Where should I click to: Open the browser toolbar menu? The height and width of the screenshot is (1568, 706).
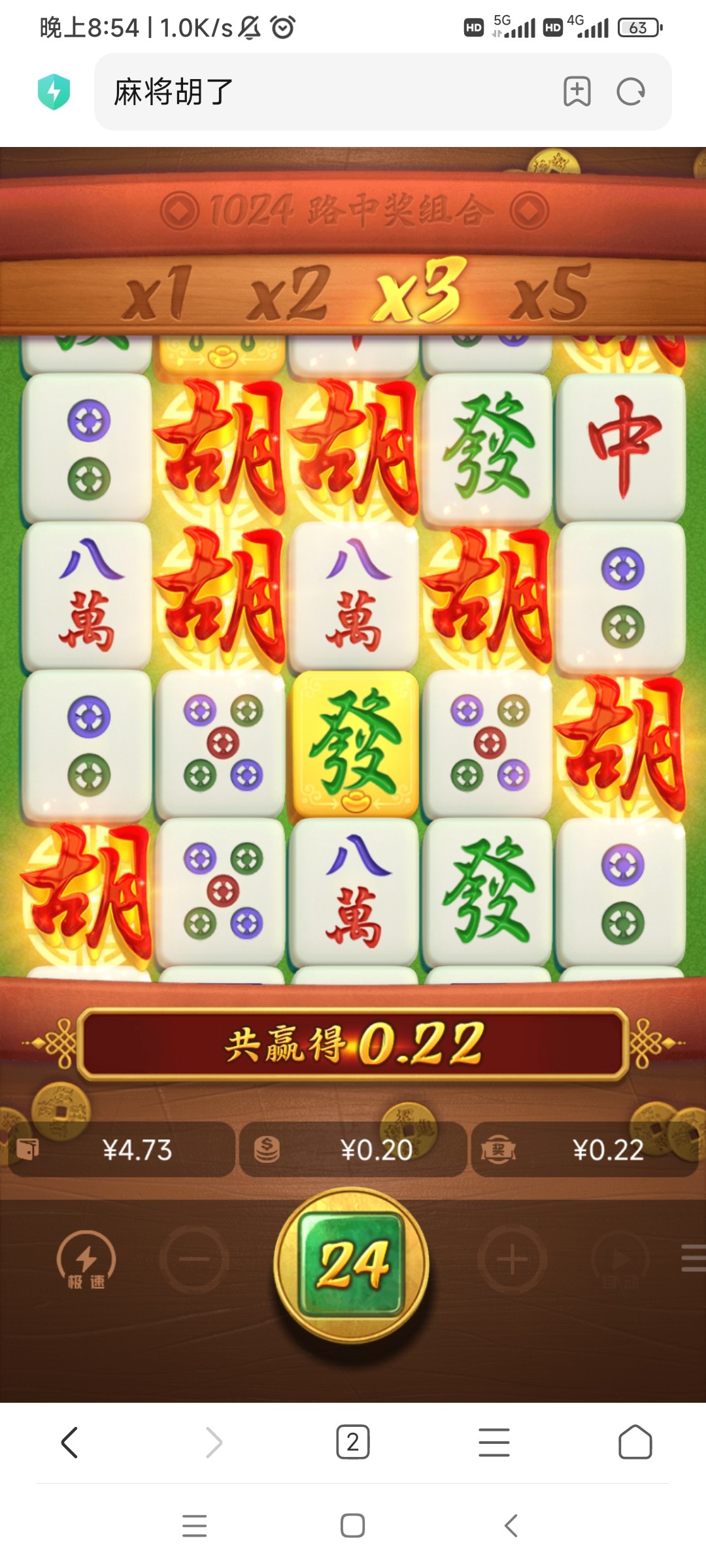point(494,1442)
